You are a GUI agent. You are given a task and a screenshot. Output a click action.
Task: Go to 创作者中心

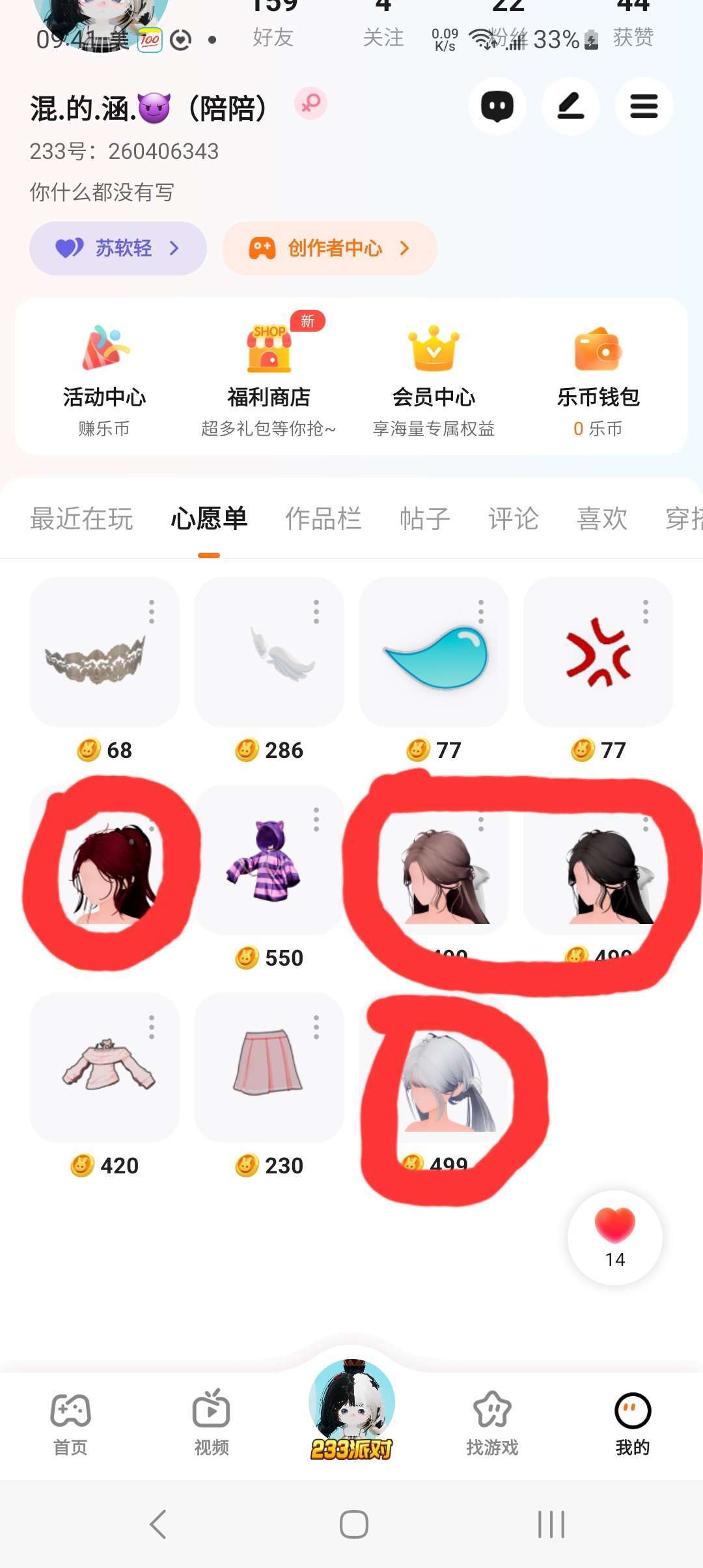click(329, 248)
